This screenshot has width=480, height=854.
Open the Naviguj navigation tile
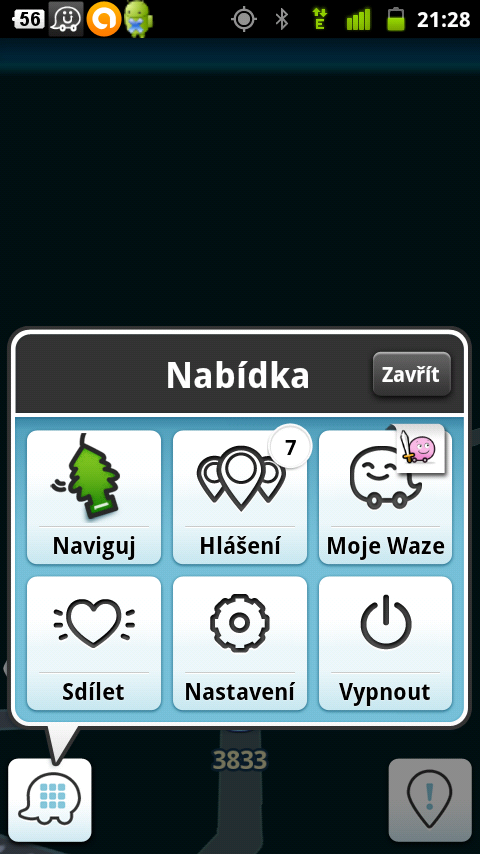tap(94, 497)
